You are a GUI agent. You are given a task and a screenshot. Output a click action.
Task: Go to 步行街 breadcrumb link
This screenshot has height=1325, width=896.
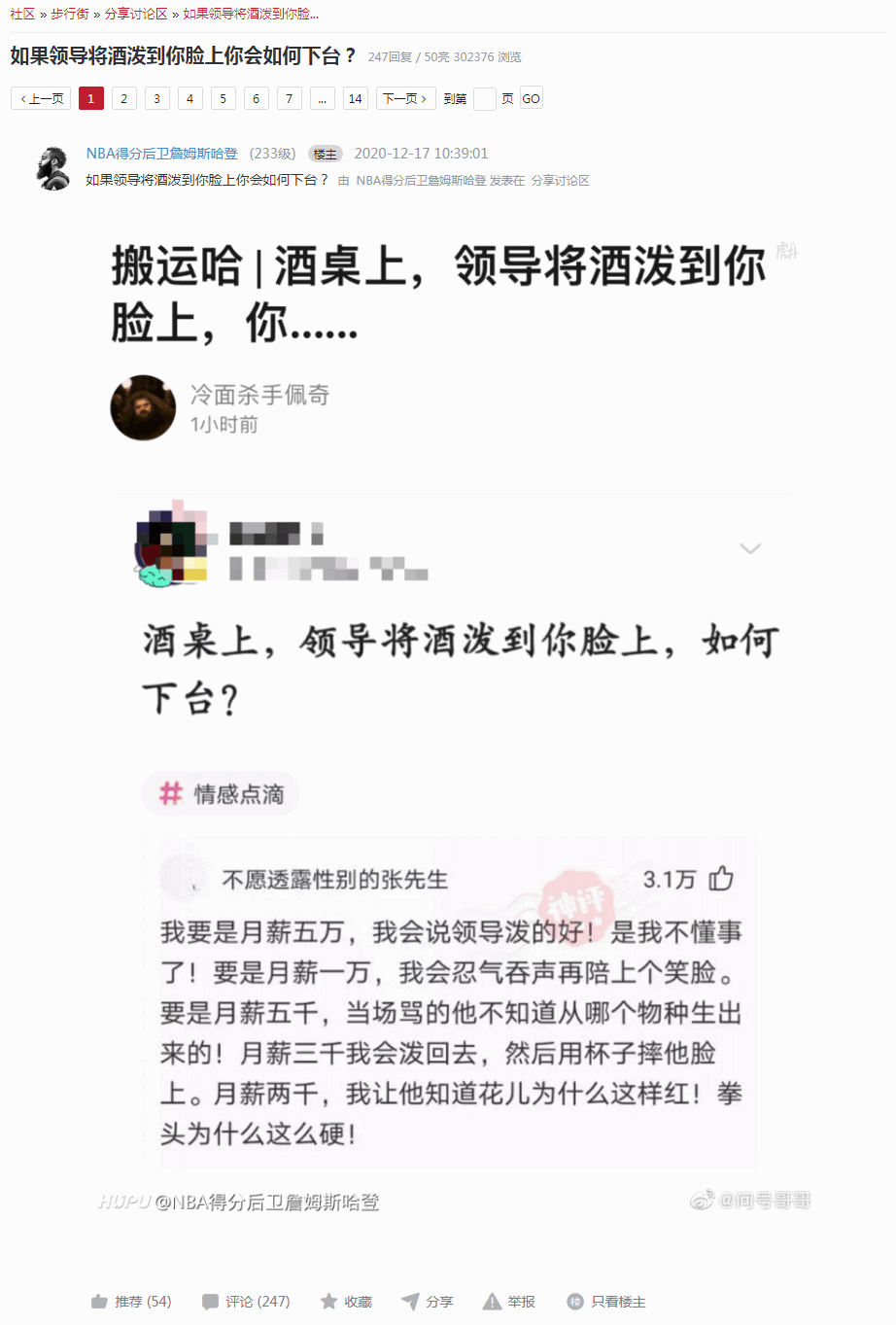click(70, 14)
